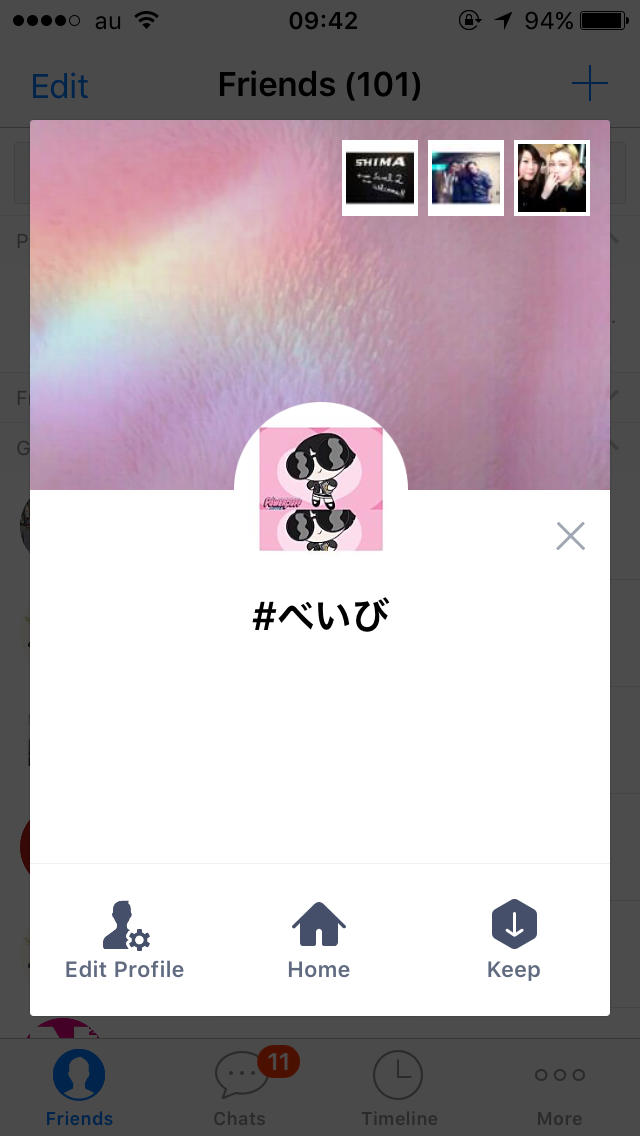Image resolution: width=640 pixels, height=1136 pixels.
Task: Close the profile popup
Action: (x=570, y=537)
